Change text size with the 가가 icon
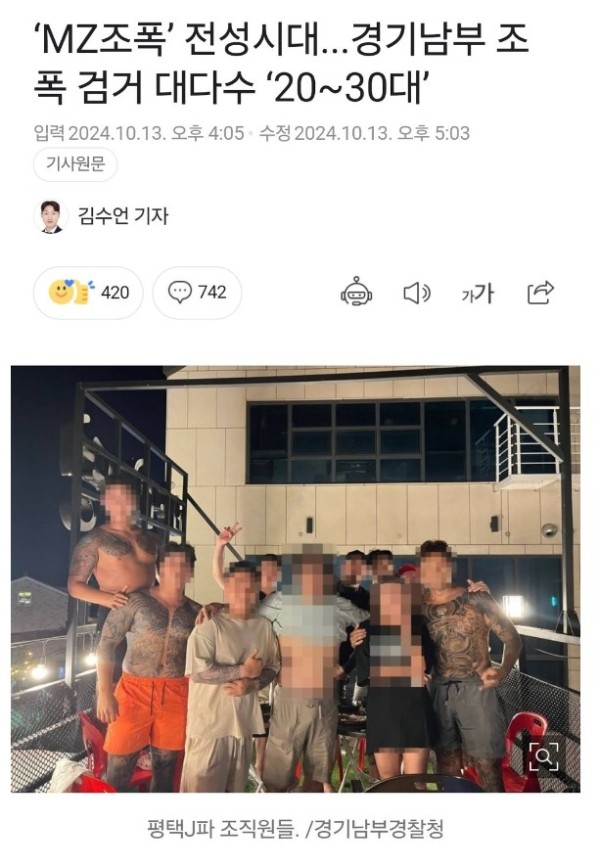 coord(477,293)
